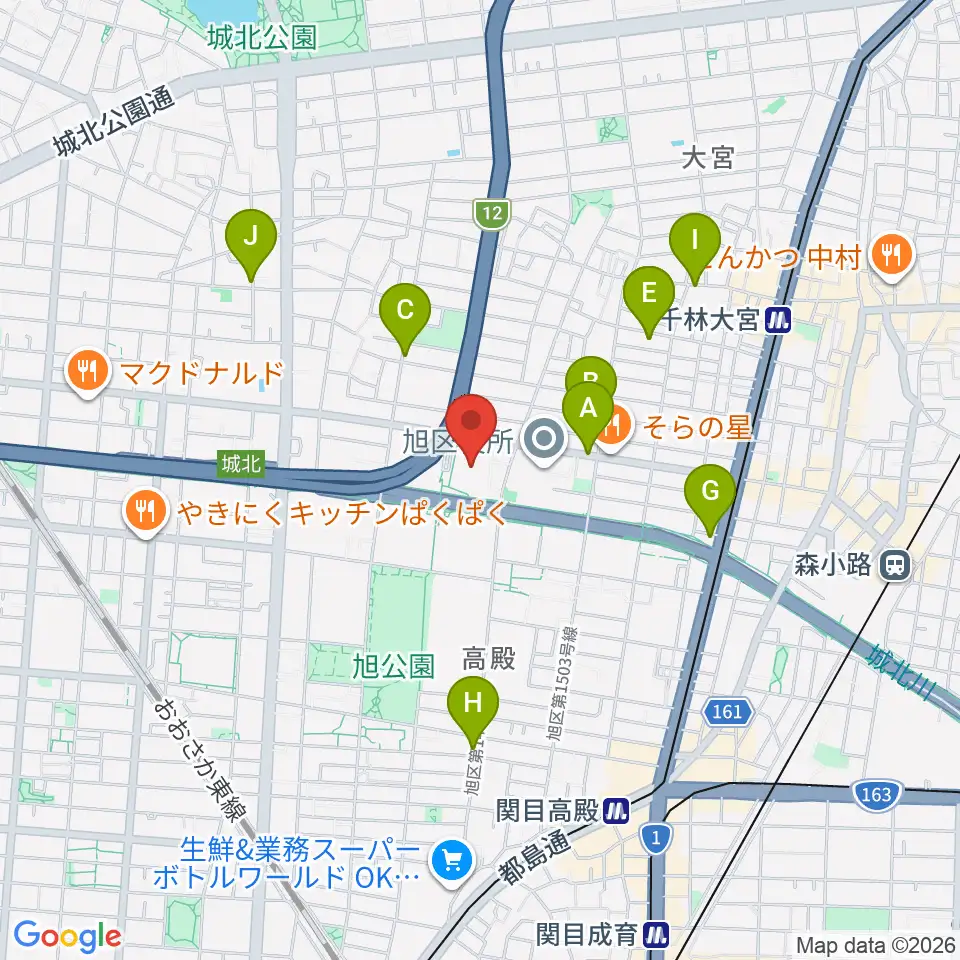Select green marker E
Image resolution: width=960 pixels, height=960 pixels.
[x=649, y=301]
